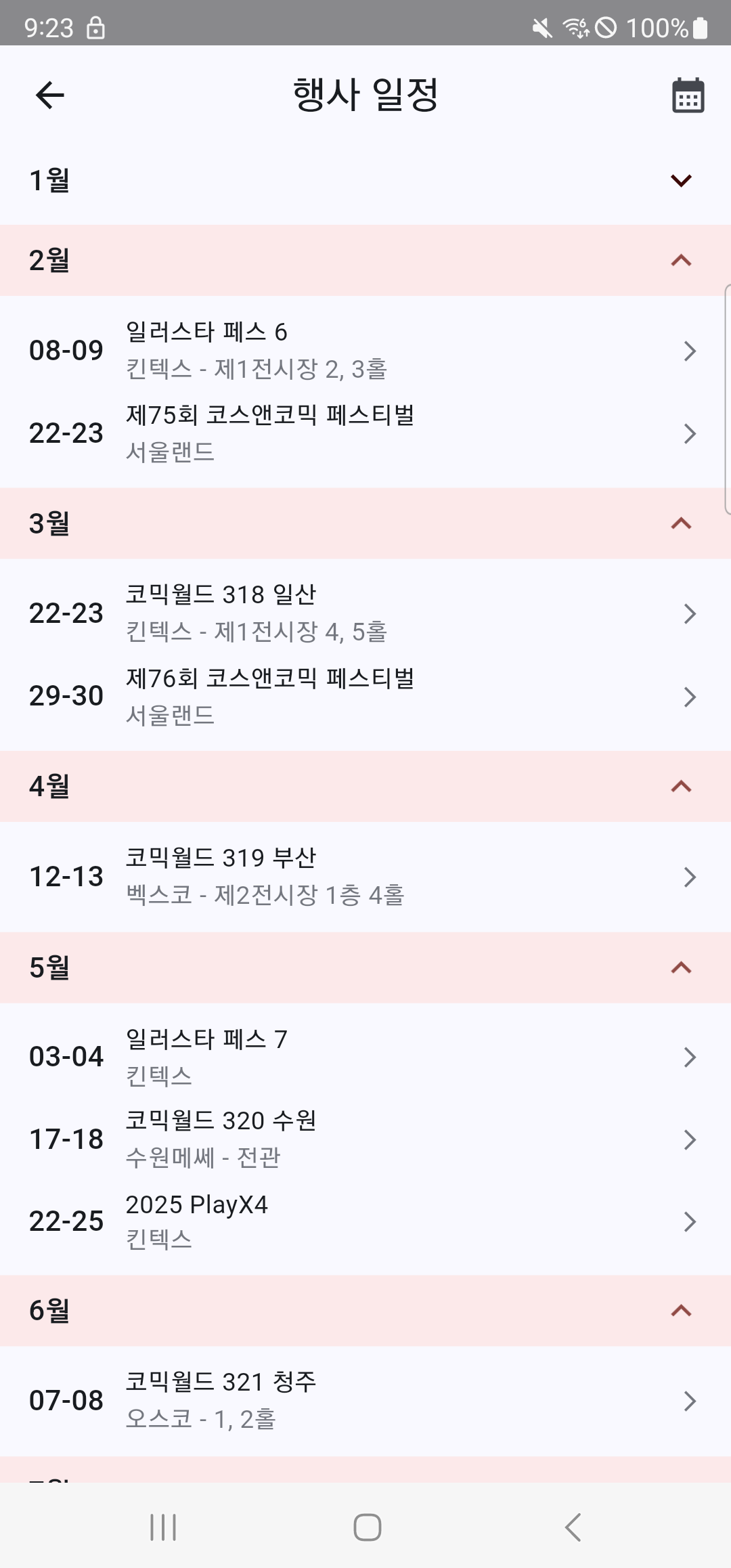The height and width of the screenshot is (1568, 731).
Task: Go back using the top-left arrow
Action: pos(50,95)
